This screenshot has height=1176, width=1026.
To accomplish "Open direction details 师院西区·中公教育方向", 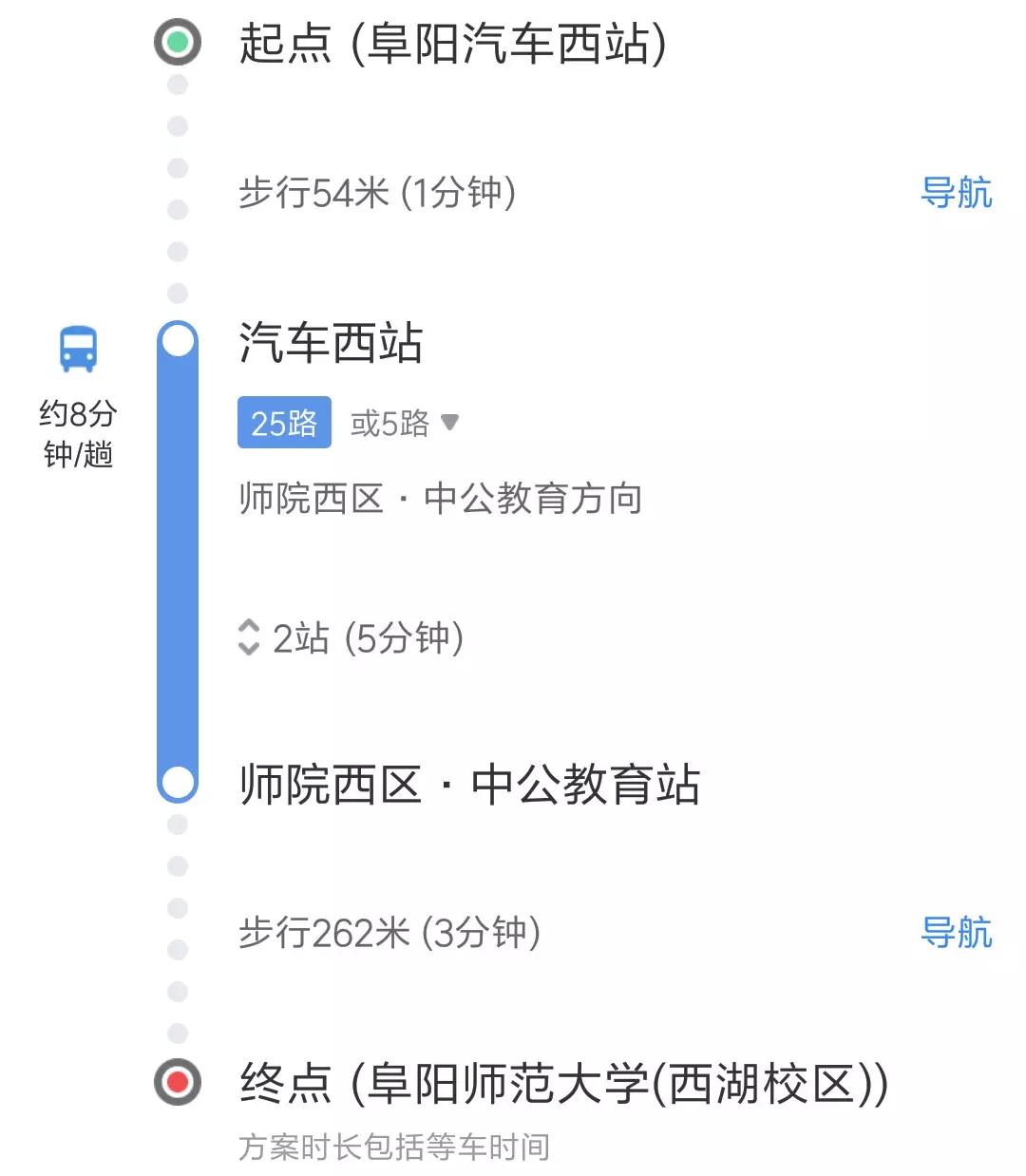I will coord(441,498).
